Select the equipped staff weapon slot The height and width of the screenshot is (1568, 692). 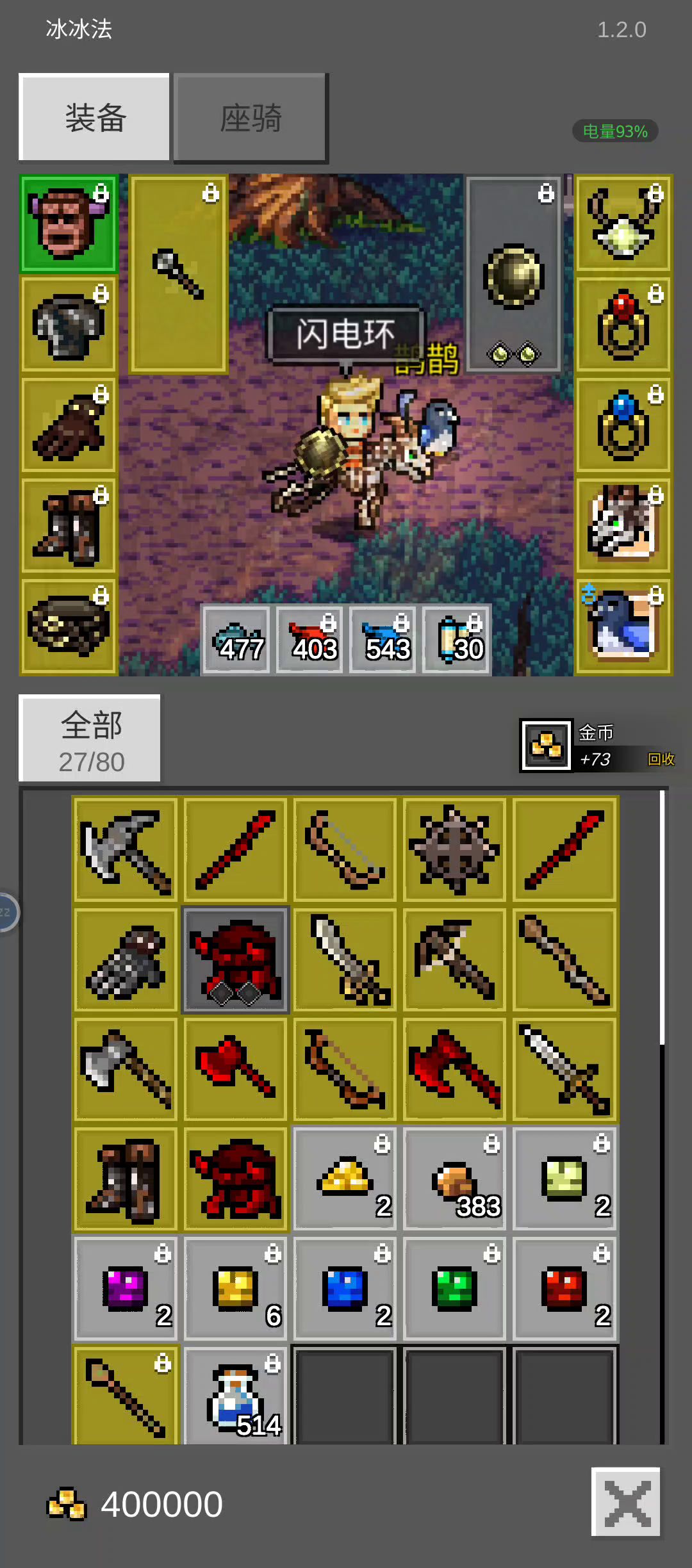pyautogui.click(x=178, y=274)
